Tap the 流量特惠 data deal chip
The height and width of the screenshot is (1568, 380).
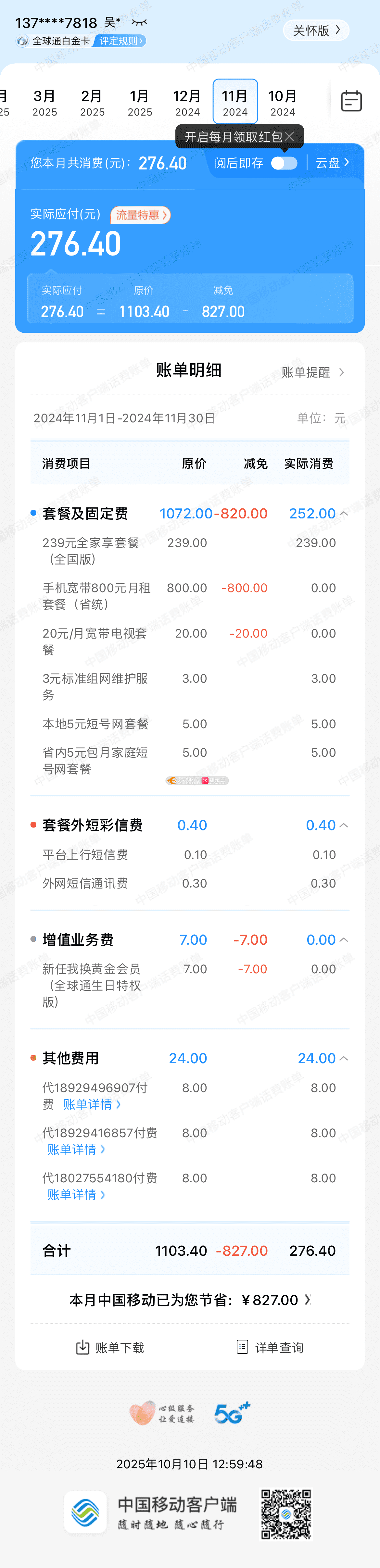pyautogui.click(x=141, y=215)
